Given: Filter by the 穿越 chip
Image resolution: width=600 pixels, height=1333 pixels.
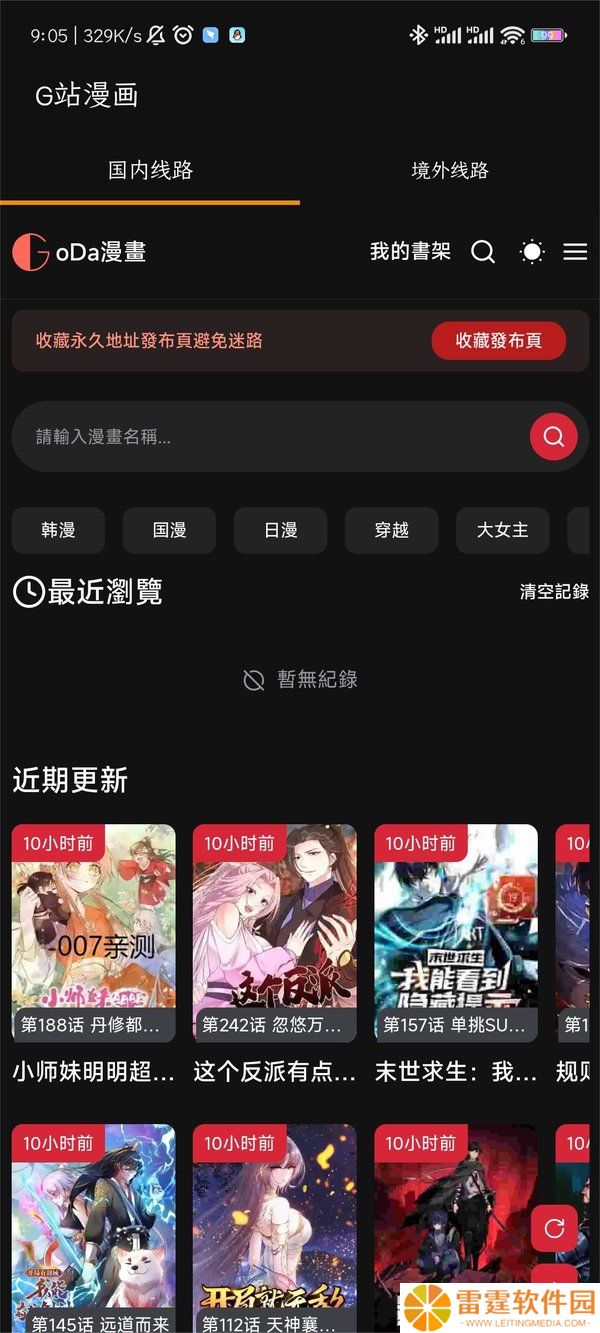Looking at the screenshot, I should coord(391,530).
